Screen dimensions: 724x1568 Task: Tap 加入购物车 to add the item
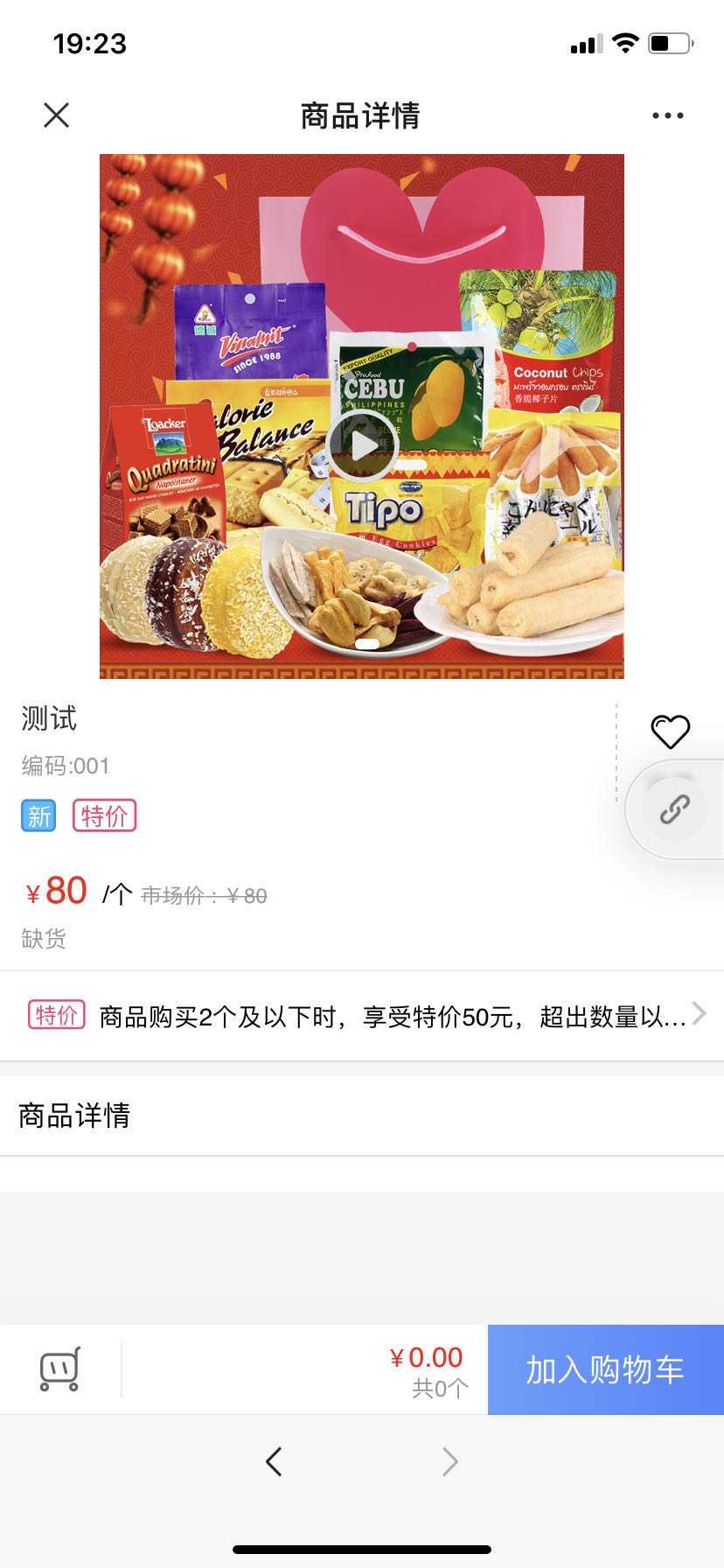tap(605, 1369)
